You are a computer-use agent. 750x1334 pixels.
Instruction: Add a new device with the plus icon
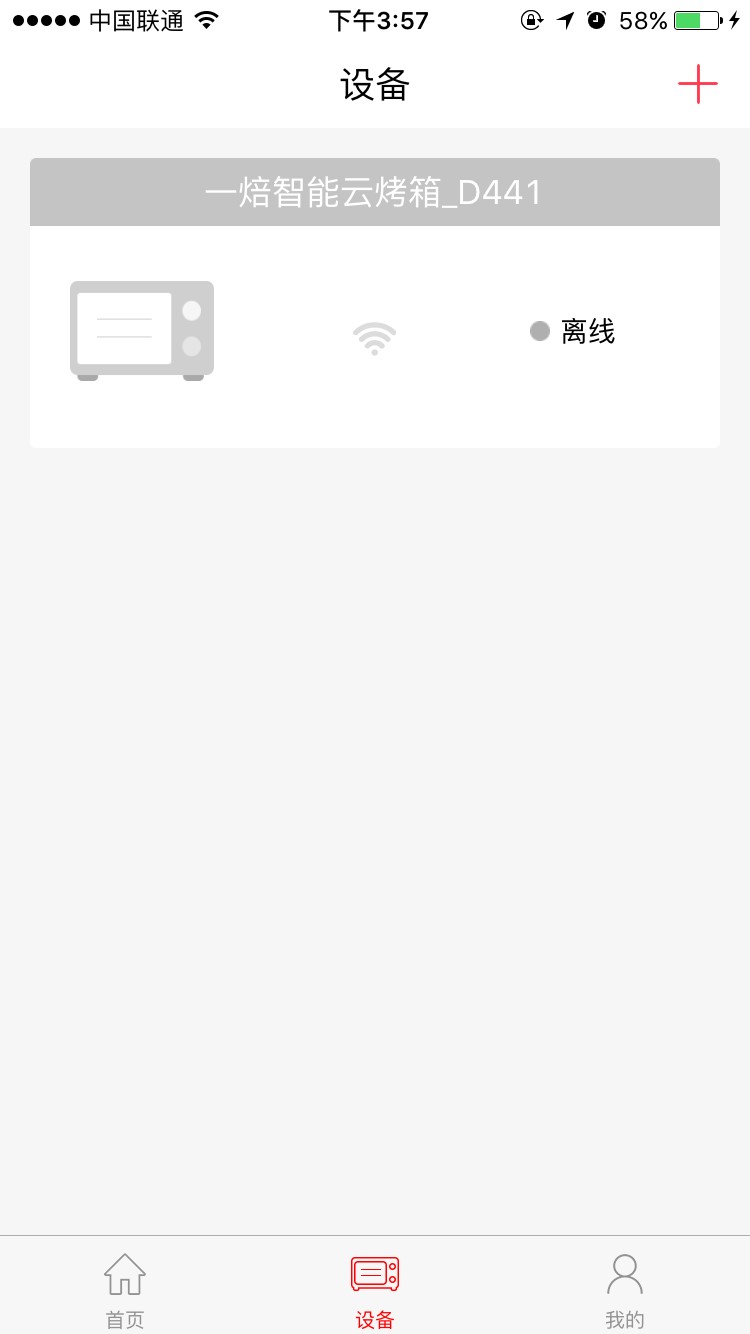(697, 85)
